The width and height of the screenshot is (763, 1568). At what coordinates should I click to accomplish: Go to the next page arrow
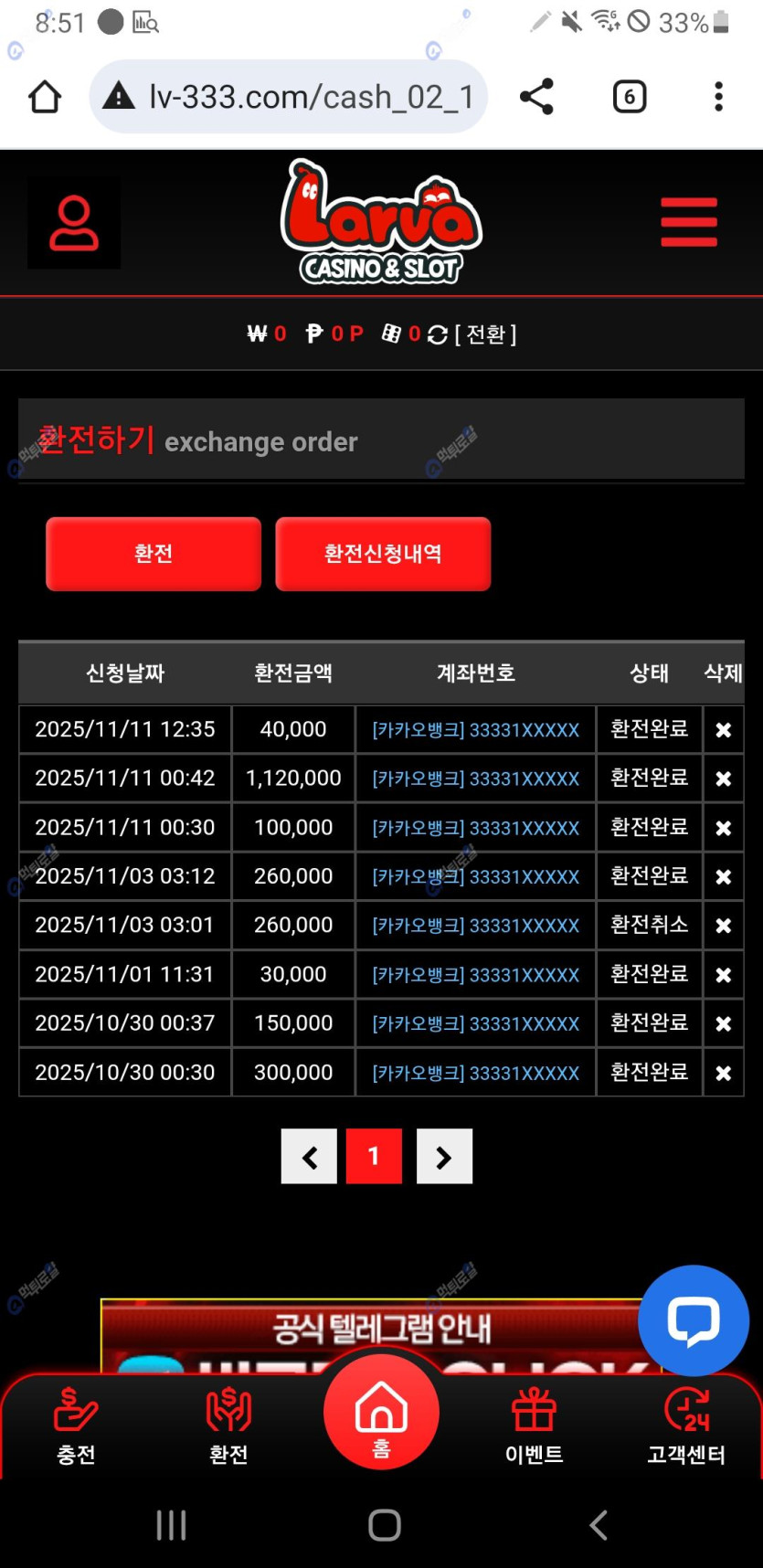tap(444, 1157)
